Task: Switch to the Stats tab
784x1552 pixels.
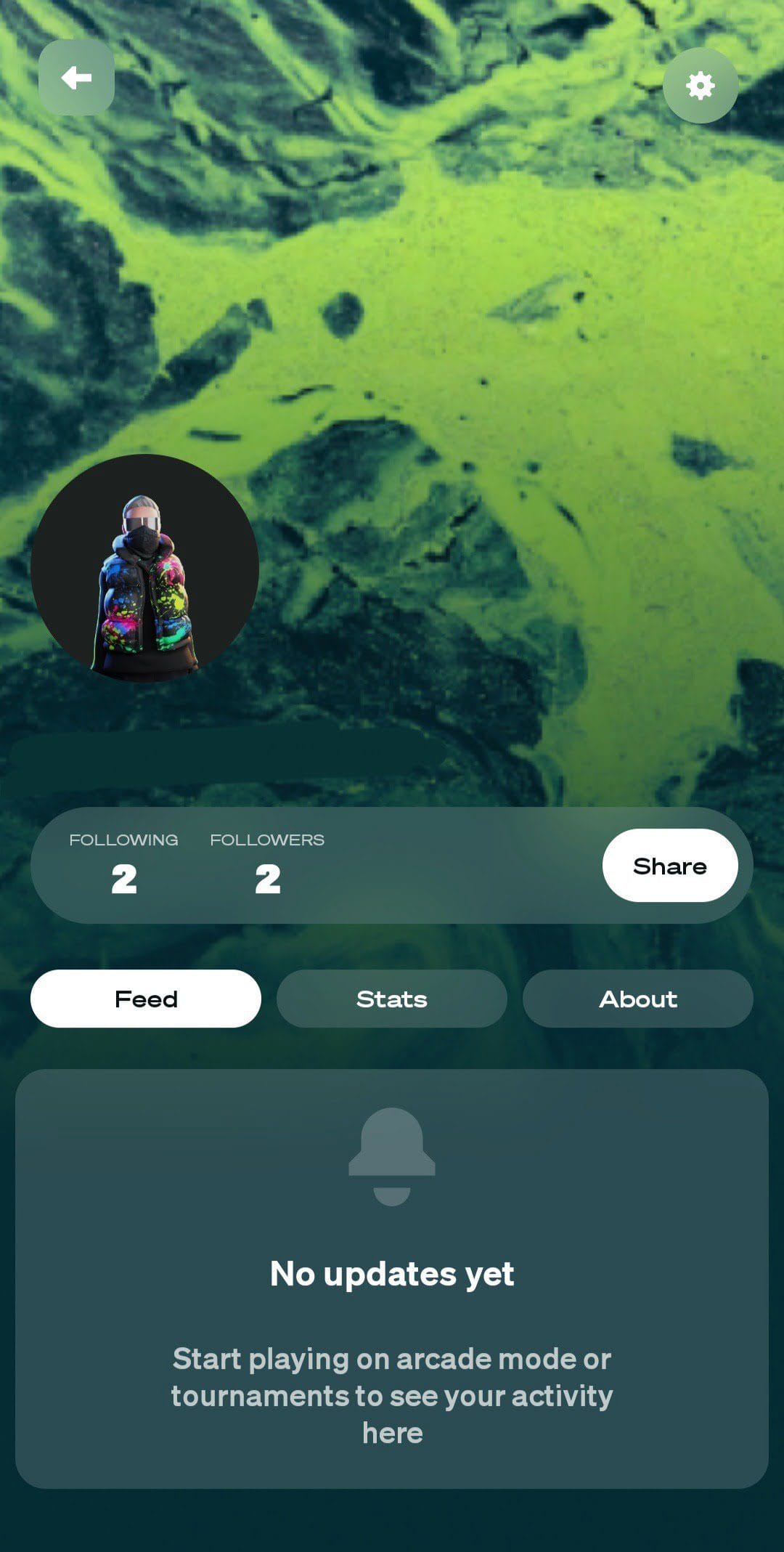Action: pyautogui.click(x=391, y=999)
